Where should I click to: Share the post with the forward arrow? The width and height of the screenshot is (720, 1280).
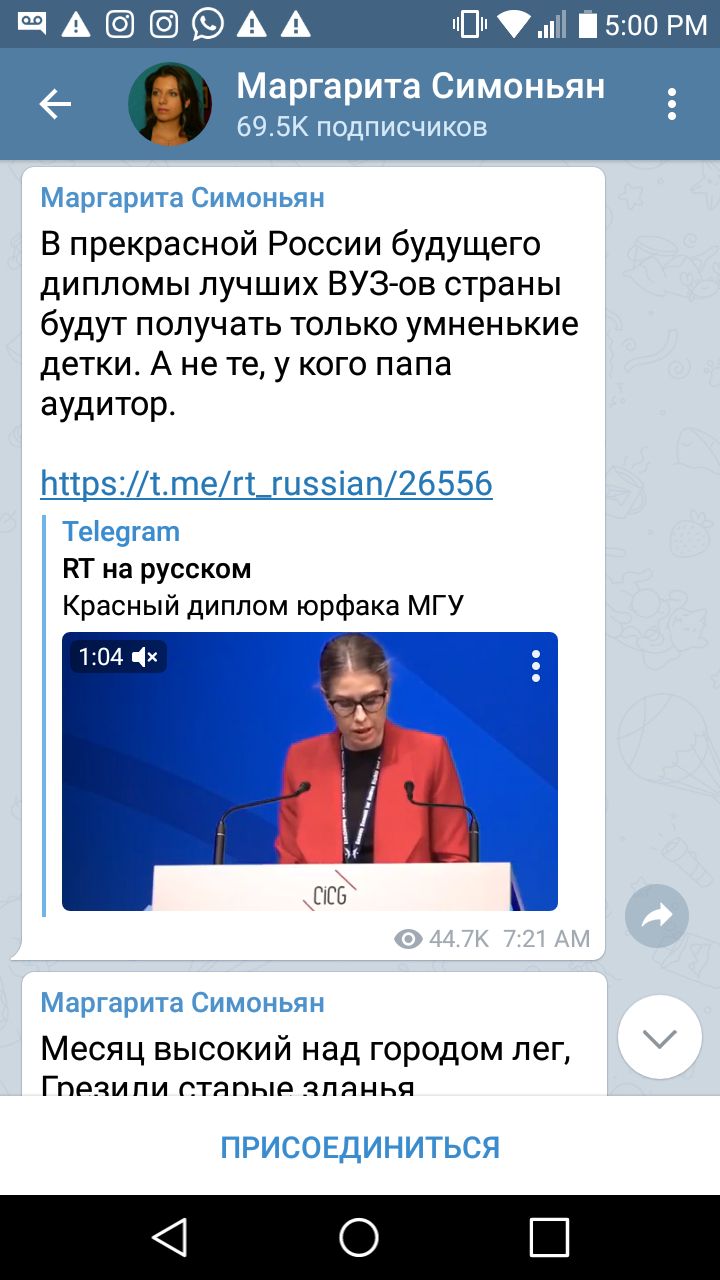coord(657,916)
